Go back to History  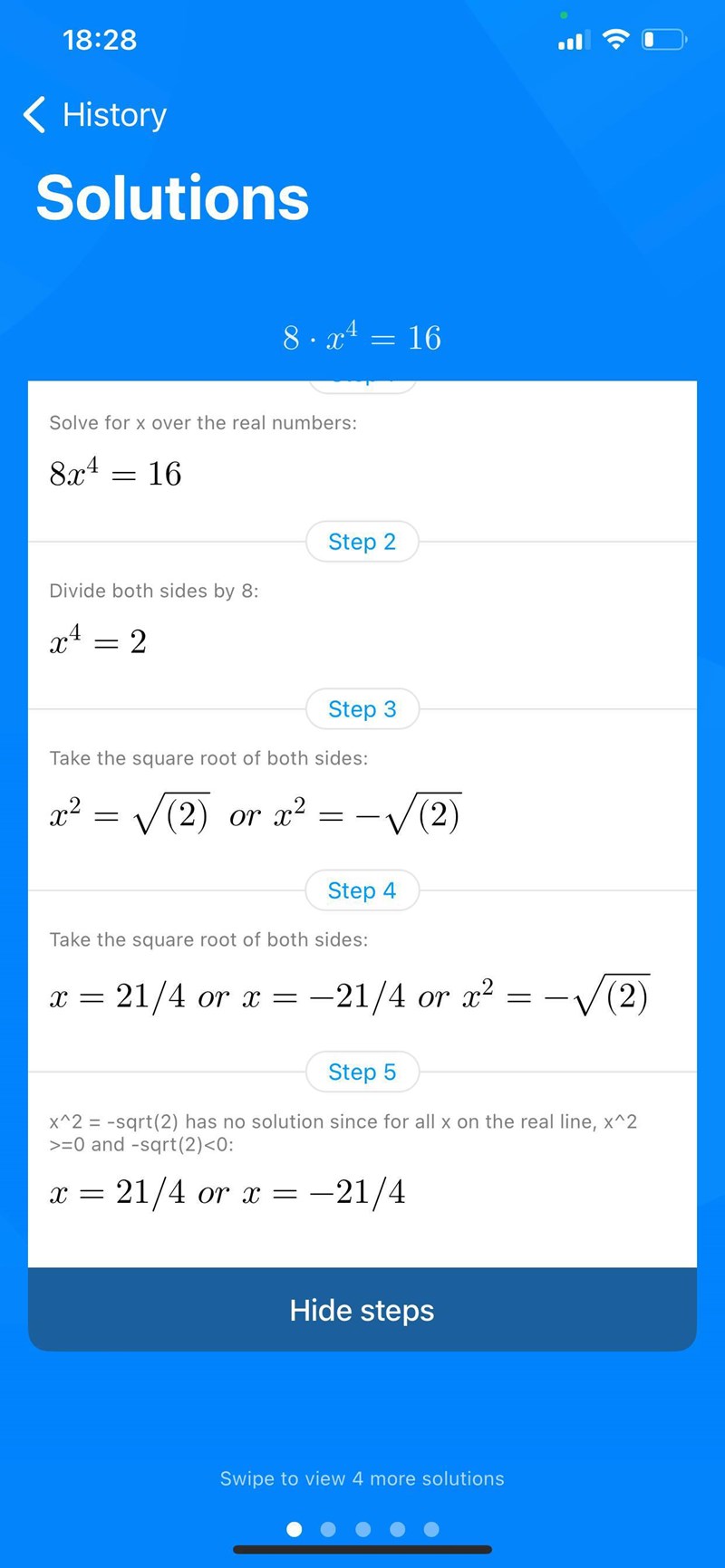point(95,115)
